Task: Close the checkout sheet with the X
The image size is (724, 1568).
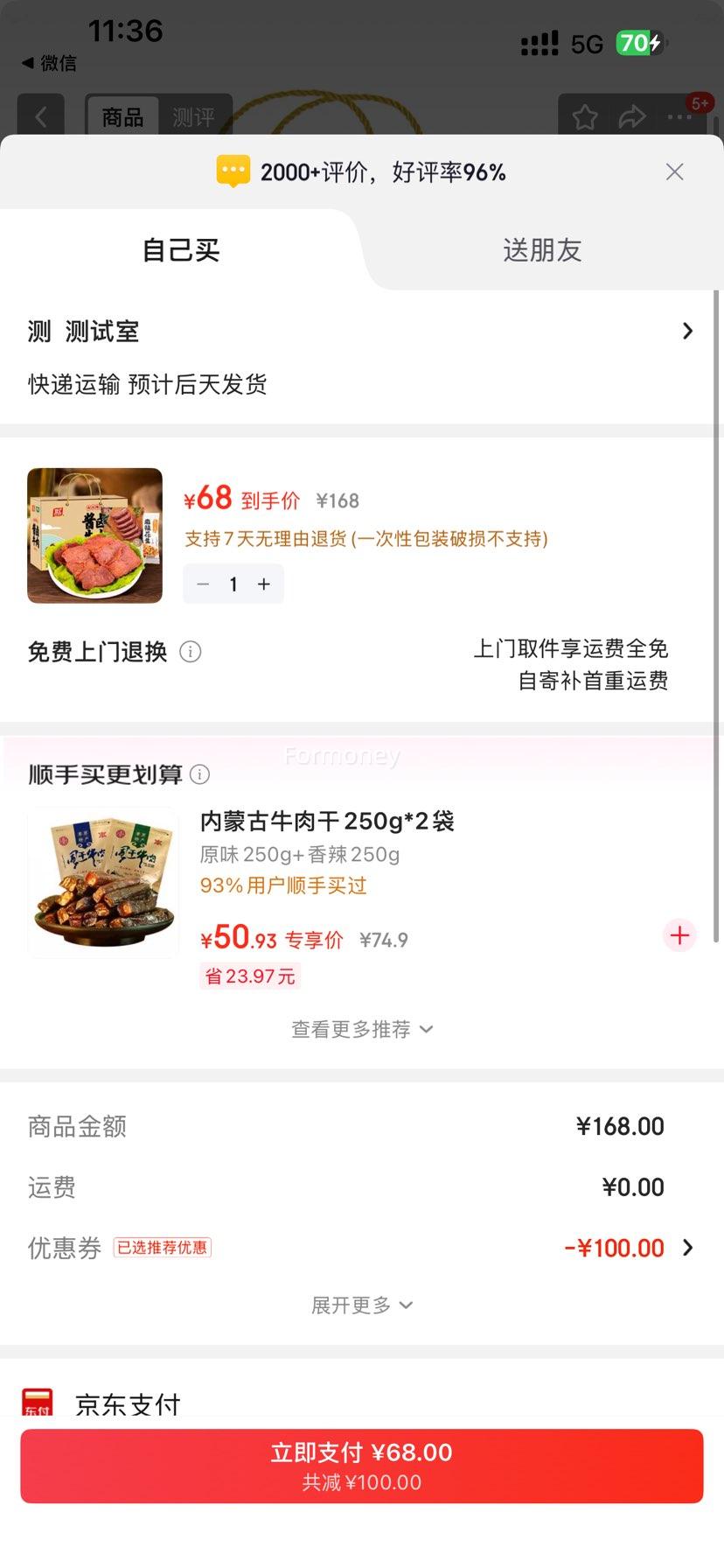Action: coord(674,171)
